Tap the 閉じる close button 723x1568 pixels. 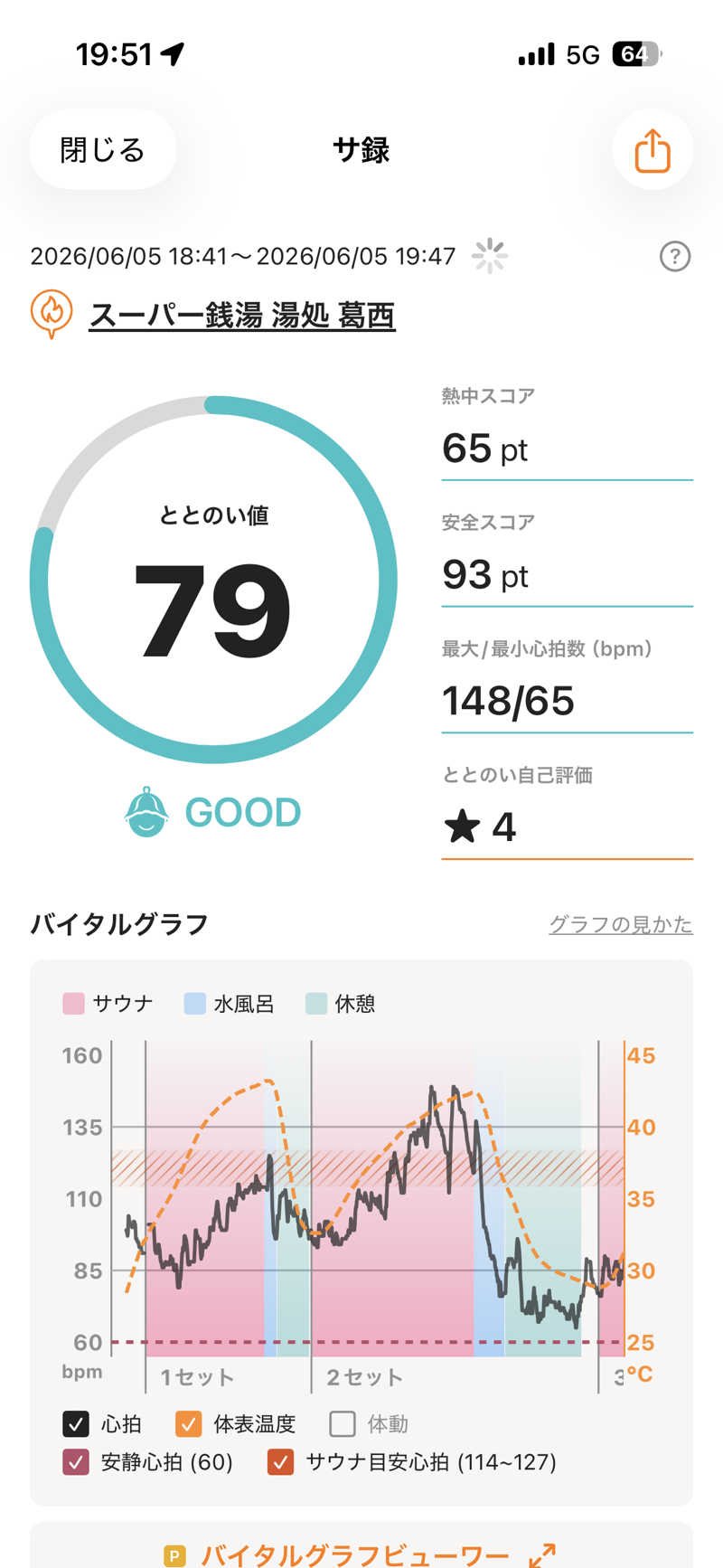(x=102, y=149)
